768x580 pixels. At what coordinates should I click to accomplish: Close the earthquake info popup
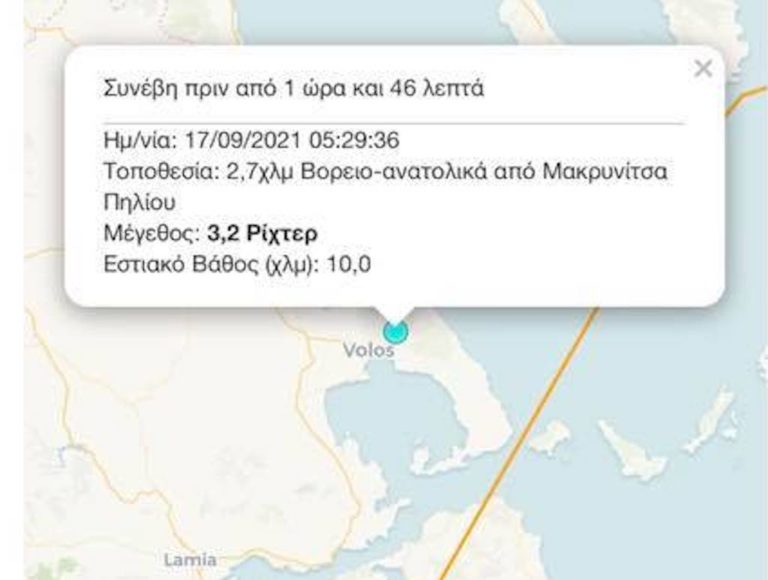point(703,68)
